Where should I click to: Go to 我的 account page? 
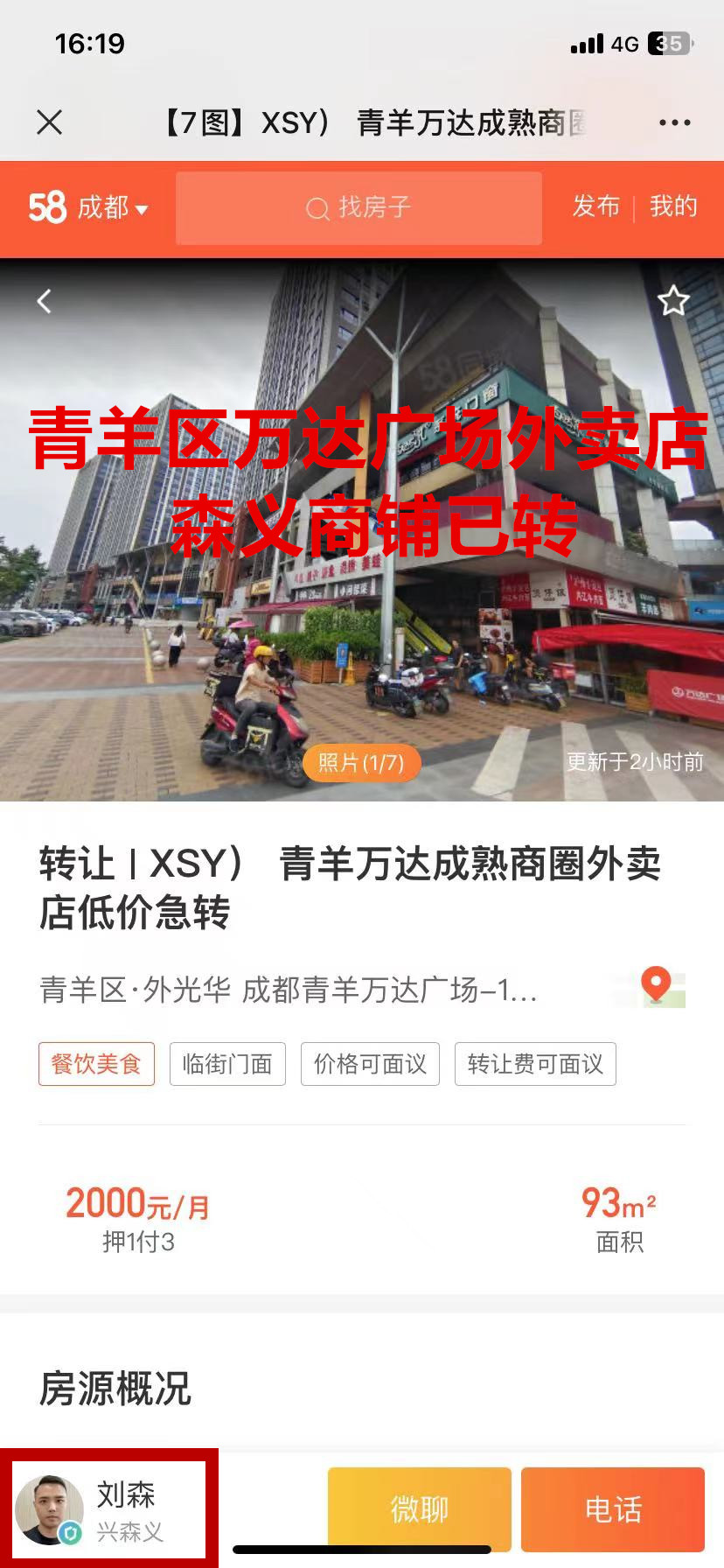pyautogui.click(x=673, y=206)
